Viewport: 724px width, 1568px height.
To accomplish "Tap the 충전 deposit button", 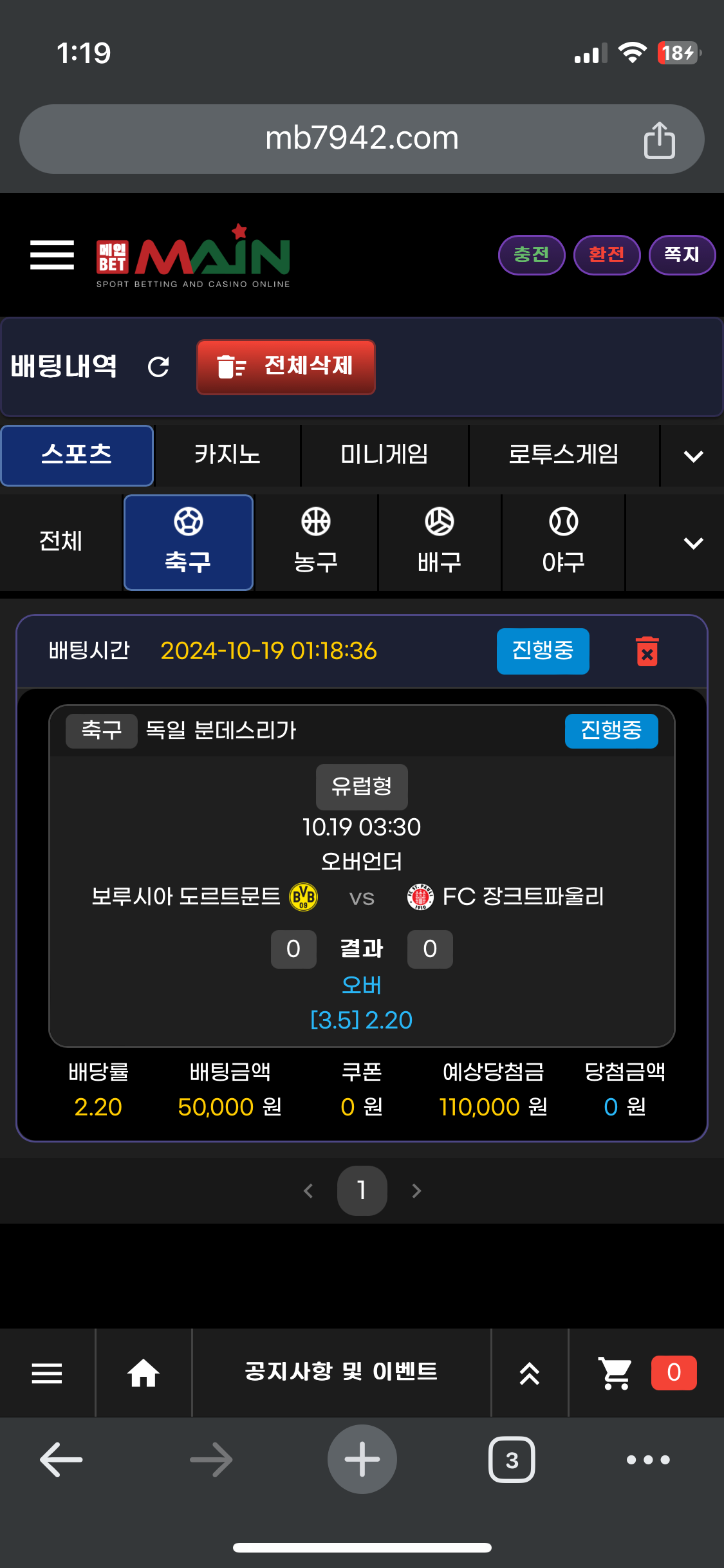I will [532, 255].
